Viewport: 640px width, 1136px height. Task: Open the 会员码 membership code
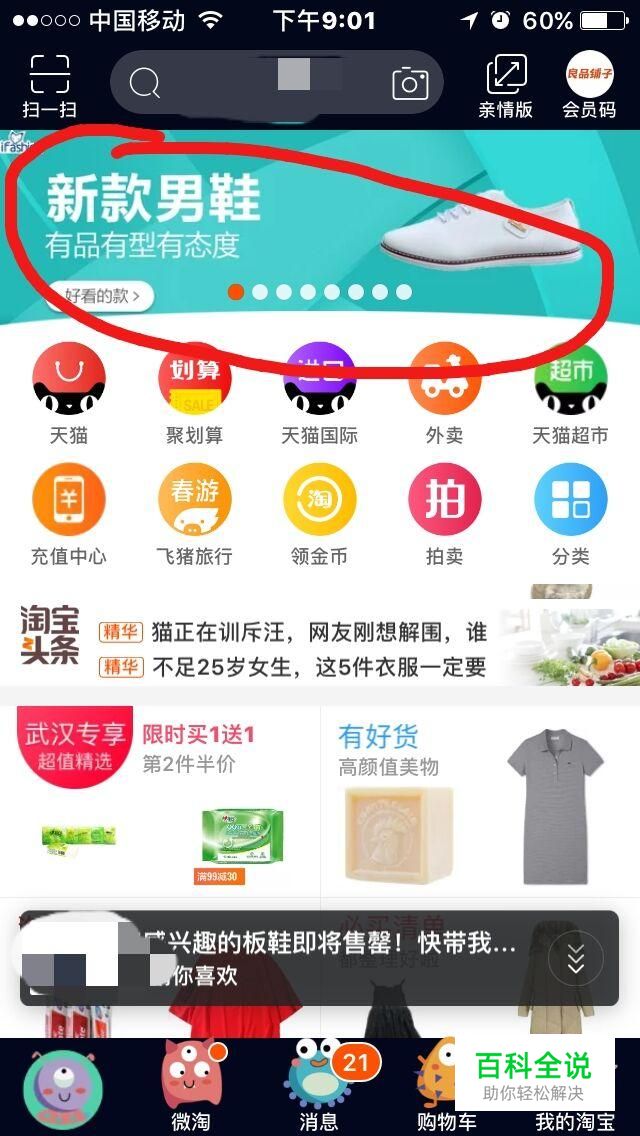click(x=589, y=85)
